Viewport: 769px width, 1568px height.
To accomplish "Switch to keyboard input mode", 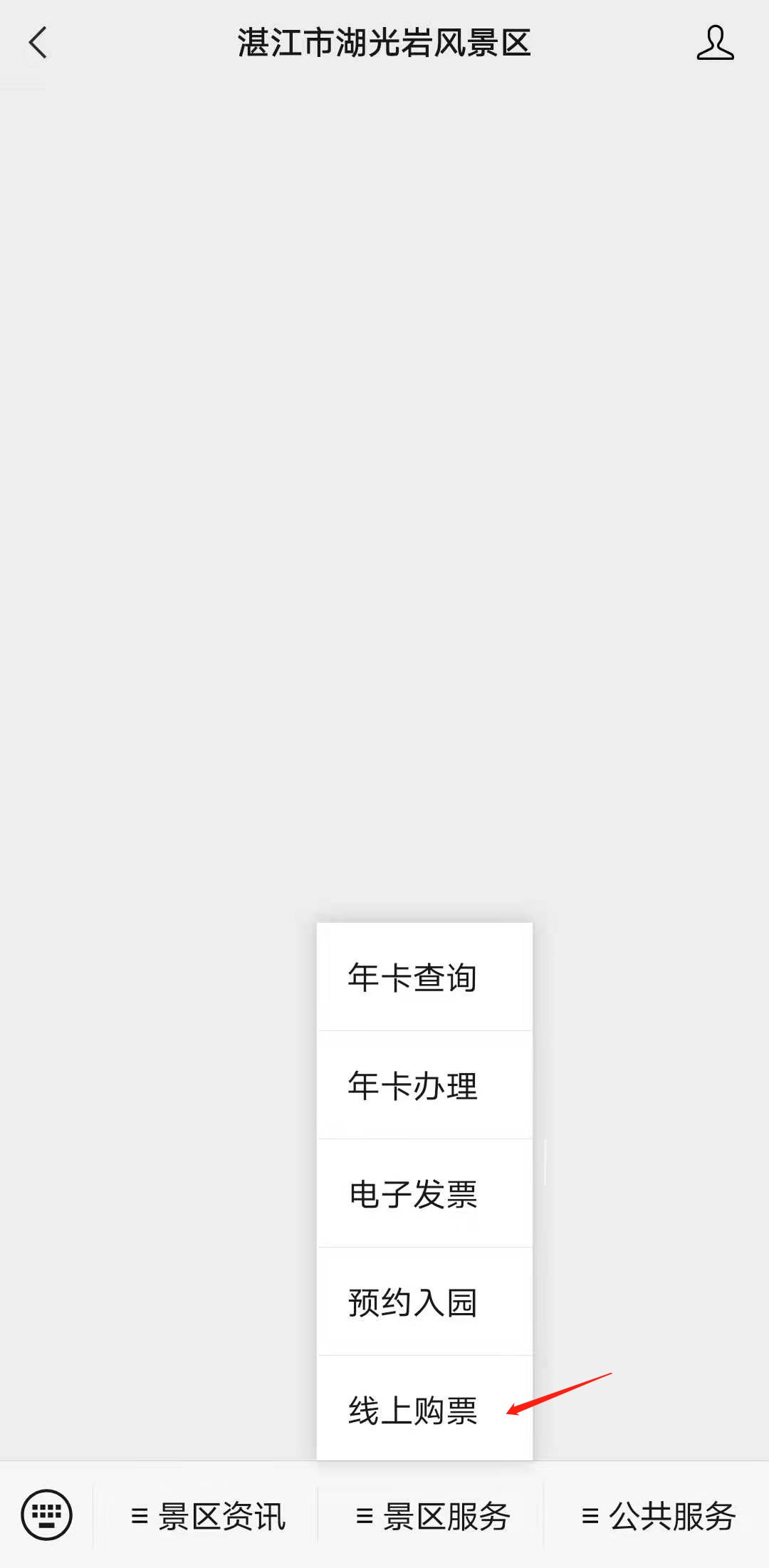I will [47, 1515].
